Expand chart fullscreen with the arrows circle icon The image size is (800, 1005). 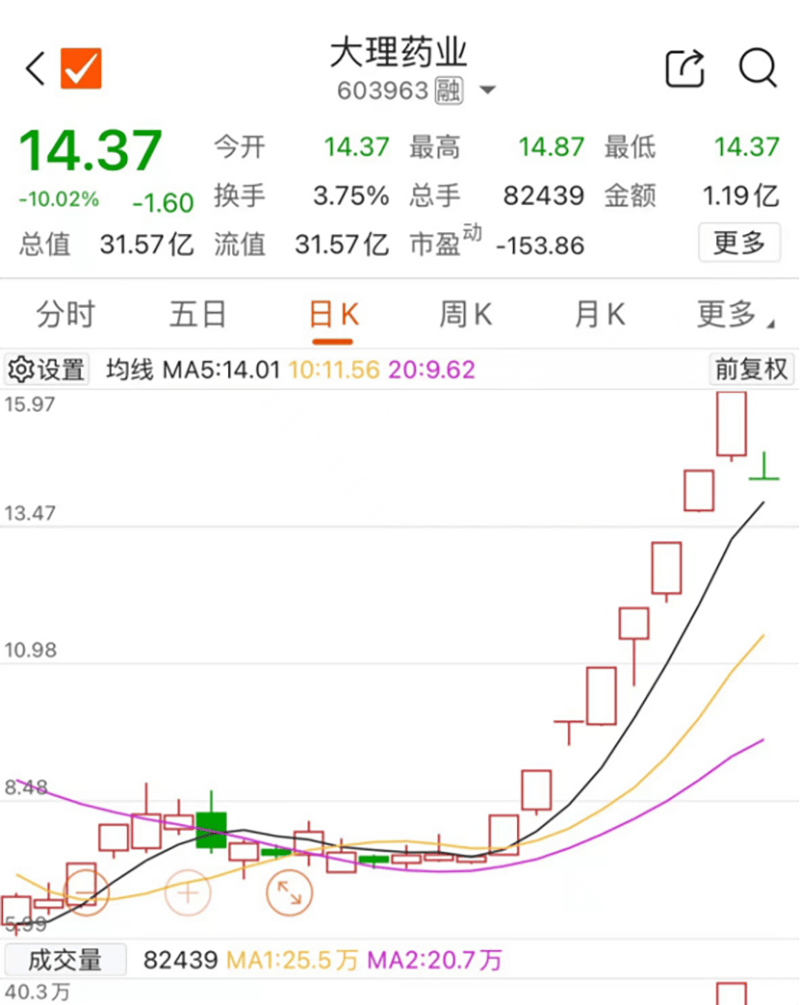[x=288, y=890]
